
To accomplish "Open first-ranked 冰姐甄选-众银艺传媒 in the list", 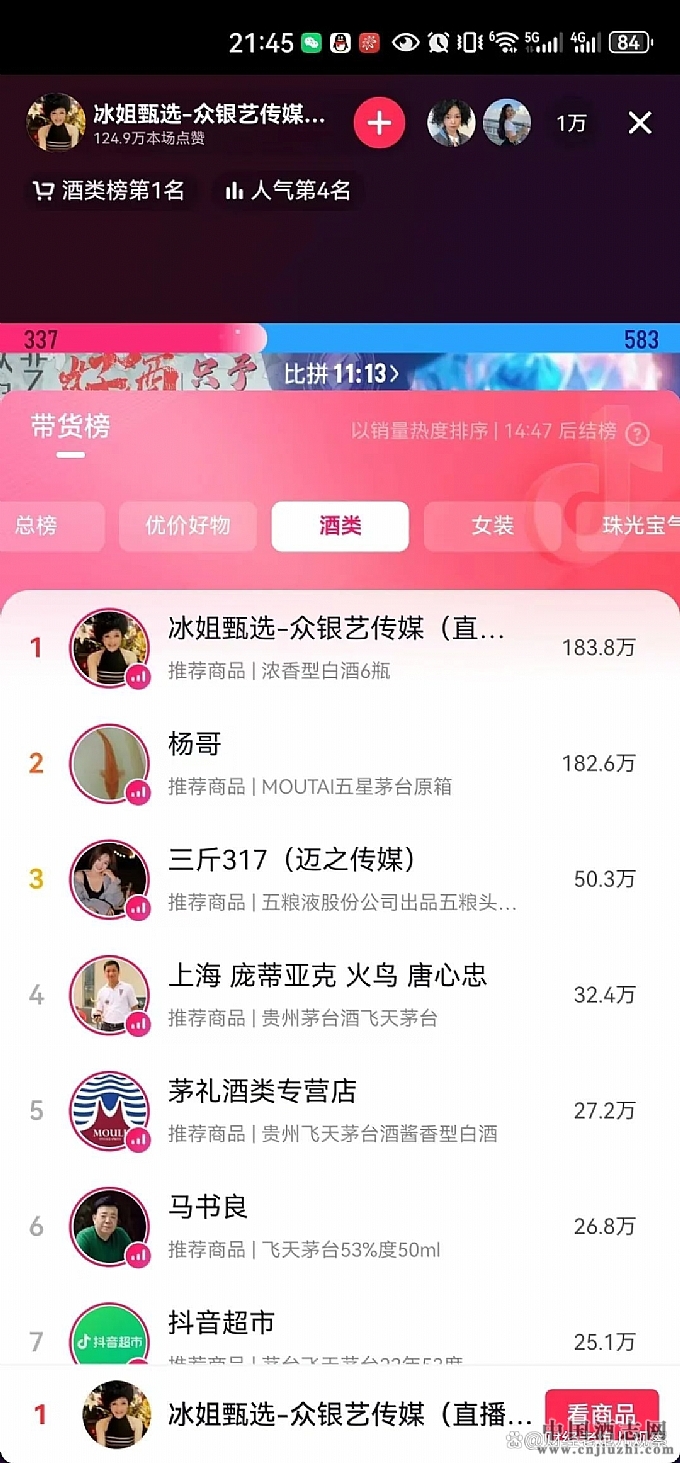I will tap(338, 648).
